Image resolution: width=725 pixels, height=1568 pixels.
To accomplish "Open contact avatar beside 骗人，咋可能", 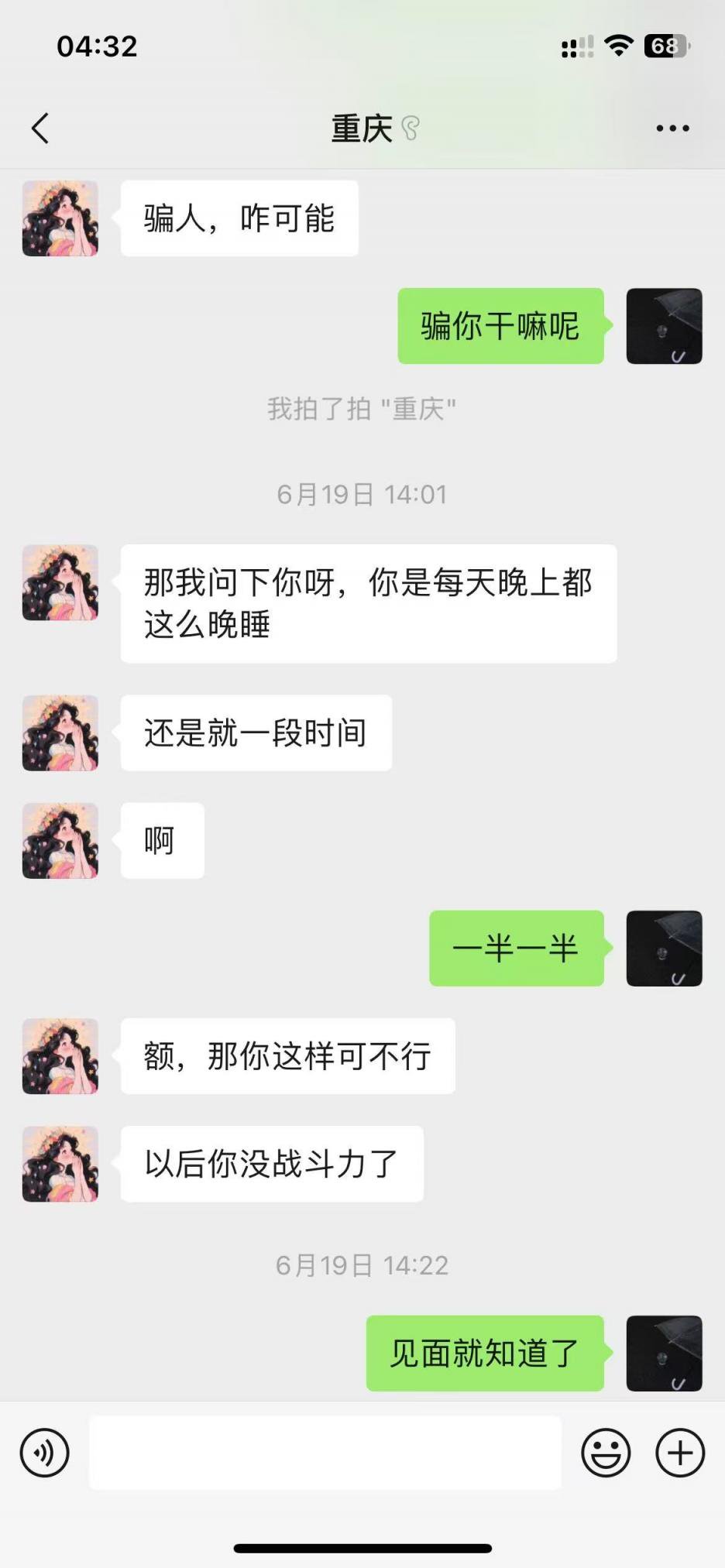I will (60, 218).
